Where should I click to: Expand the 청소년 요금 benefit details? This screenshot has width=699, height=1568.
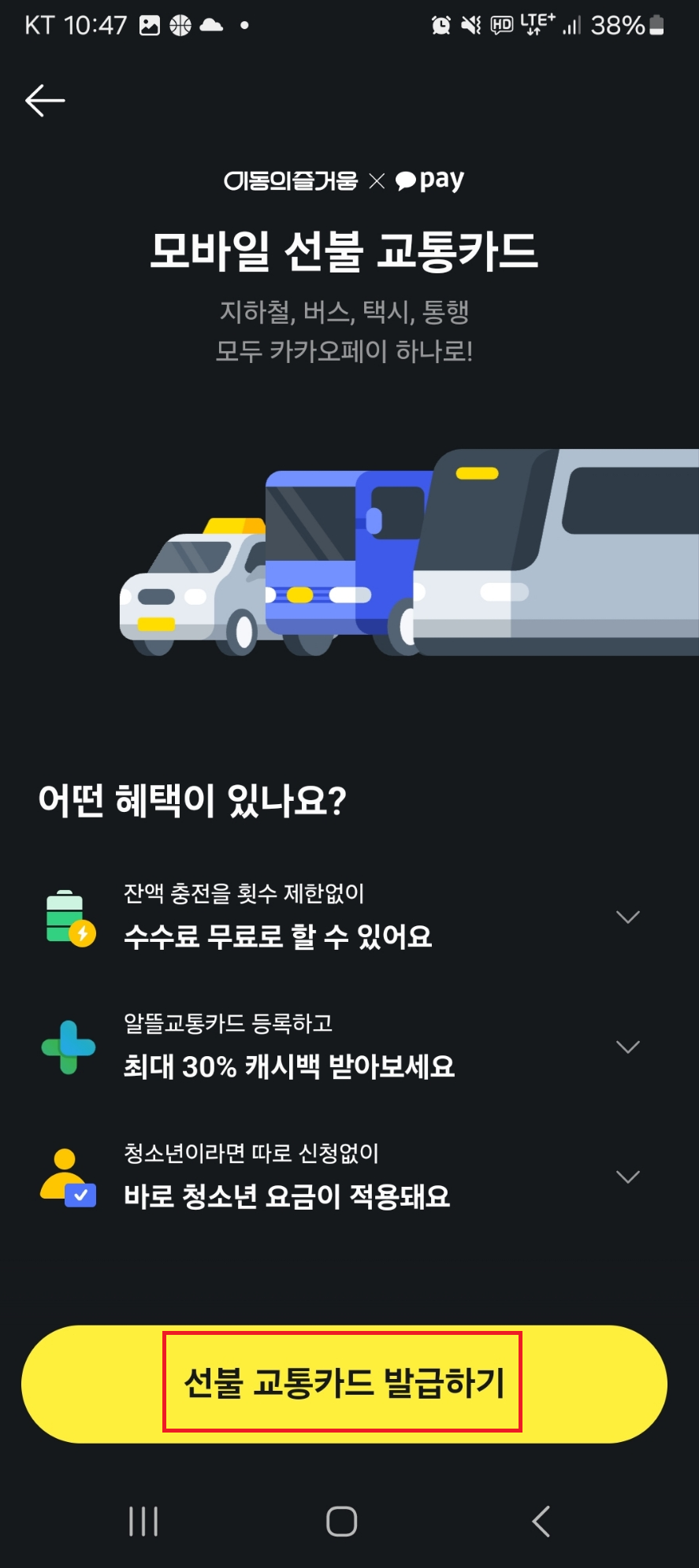click(627, 1177)
